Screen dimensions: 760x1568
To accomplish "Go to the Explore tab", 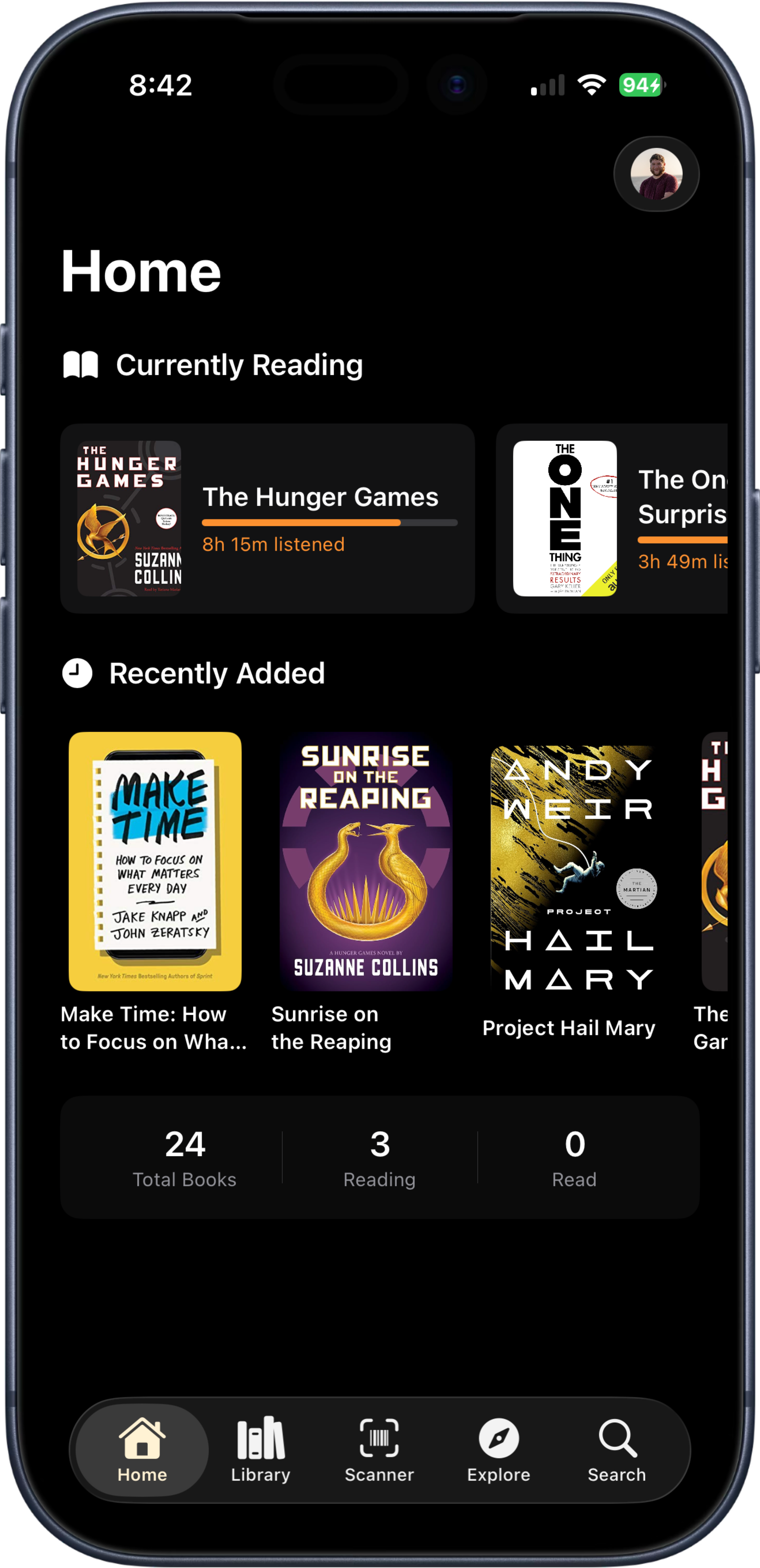I will [499, 1451].
